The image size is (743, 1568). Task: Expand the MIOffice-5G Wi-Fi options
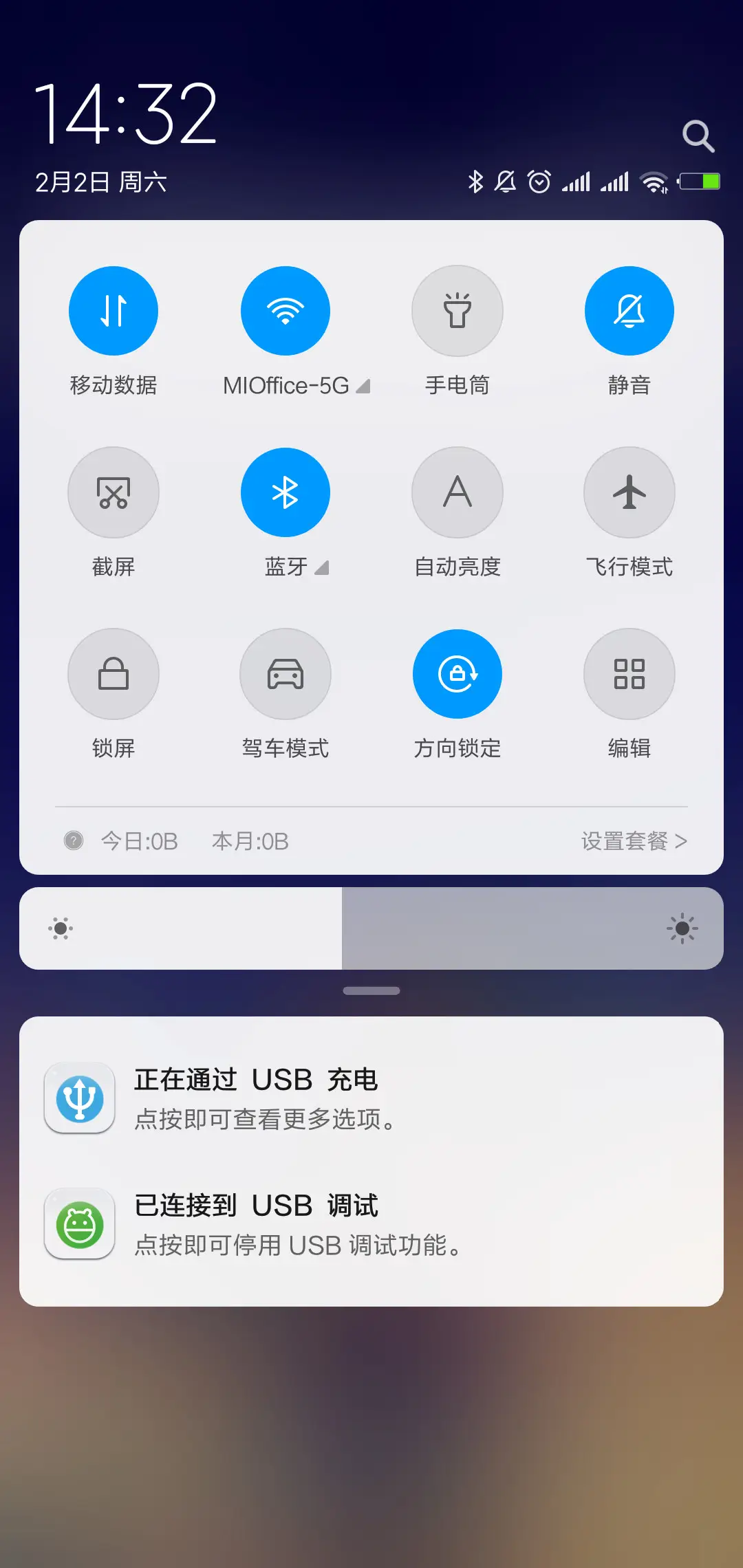point(363,386)
